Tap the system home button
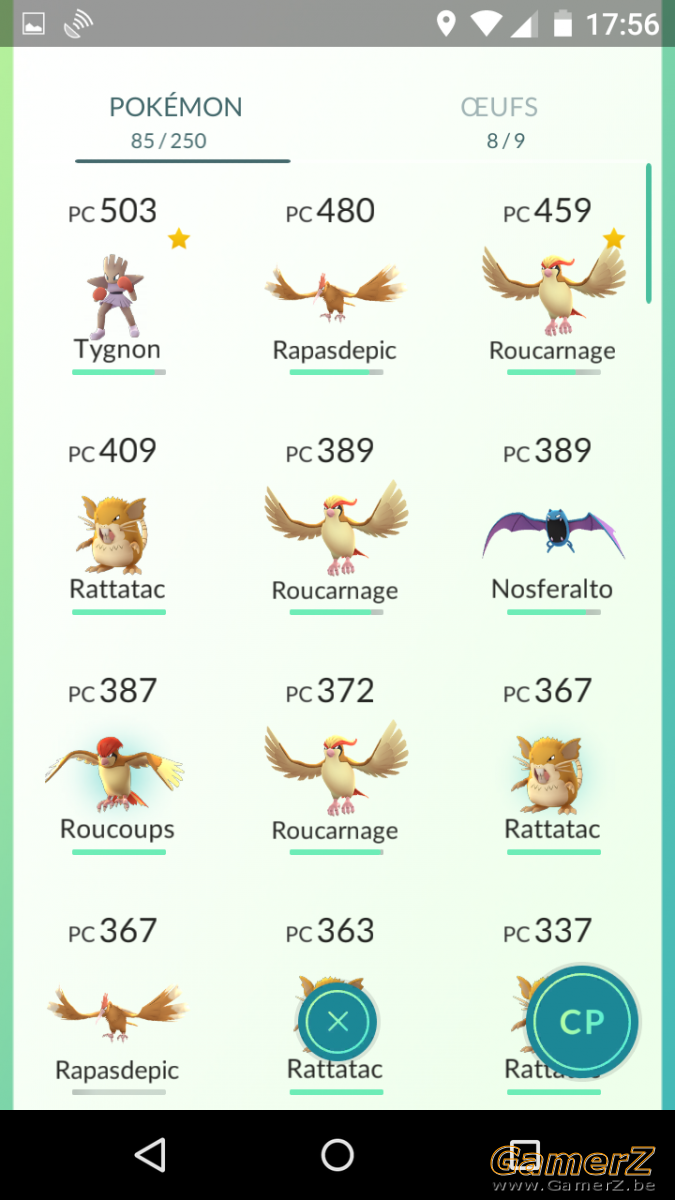675x1200 pixels. pos(337,1155)
